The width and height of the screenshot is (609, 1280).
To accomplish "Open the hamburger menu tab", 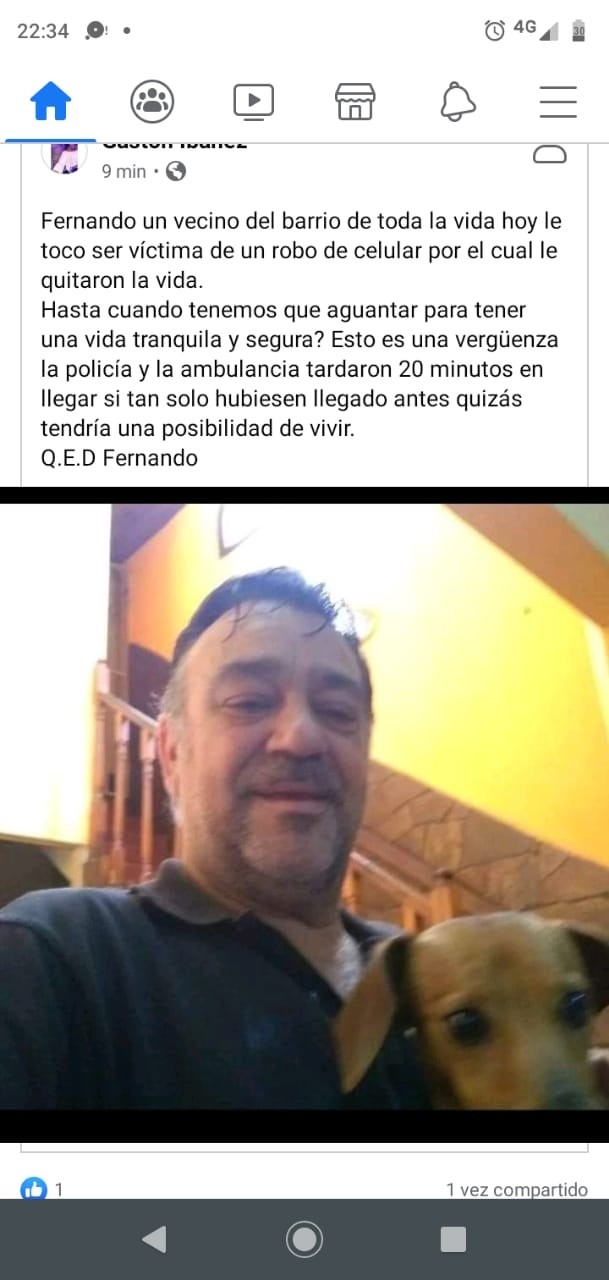I will (558, 101).
